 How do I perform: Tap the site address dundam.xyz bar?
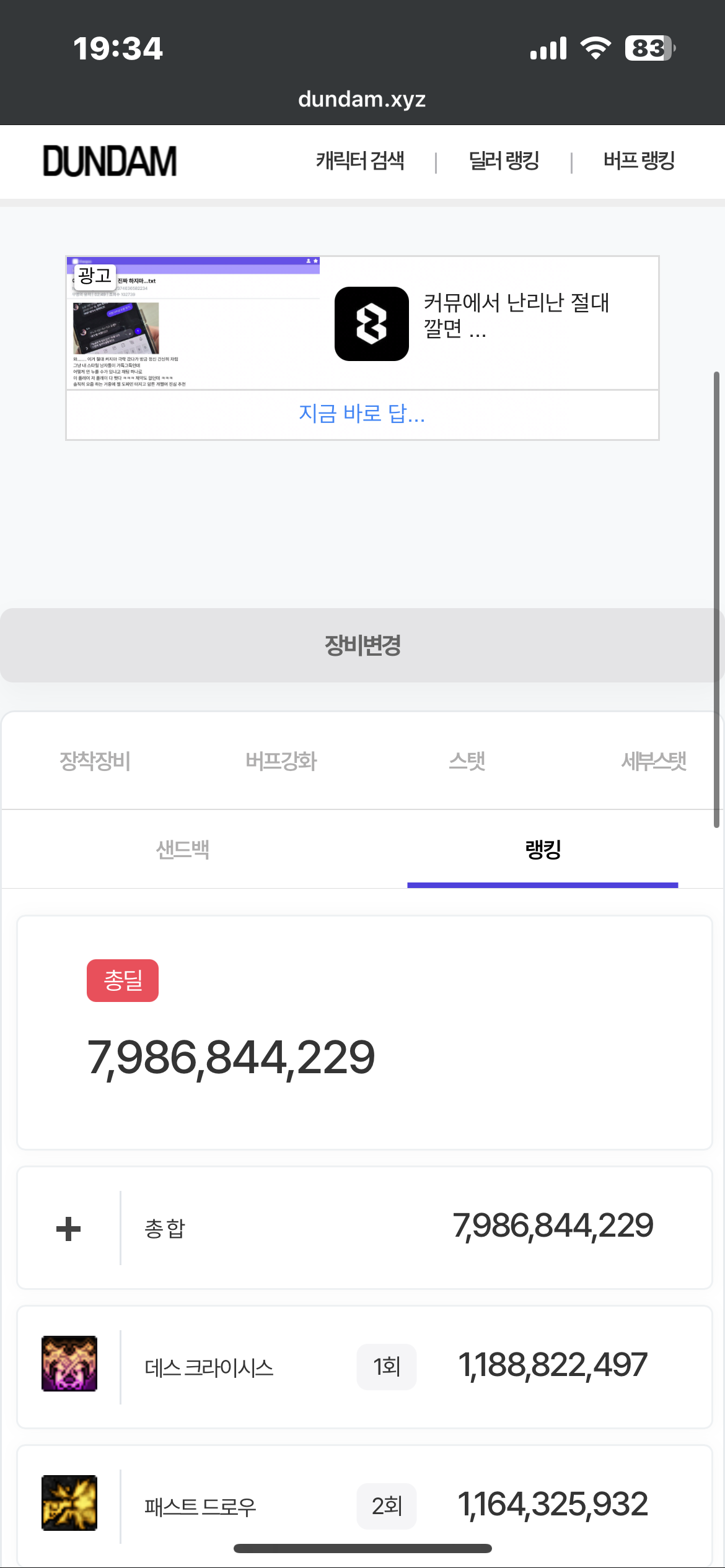[x=362, y=99]
